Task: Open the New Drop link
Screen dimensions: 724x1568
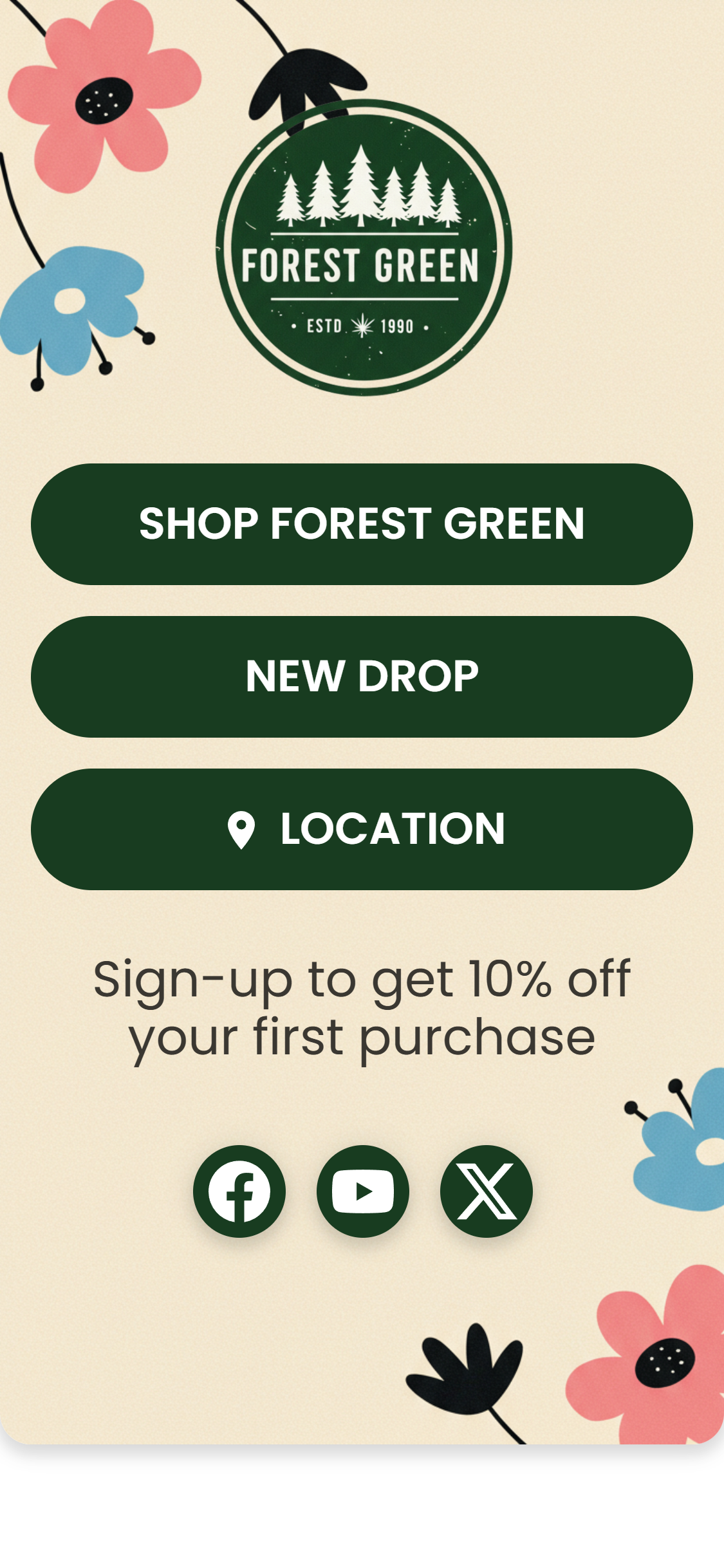Action: coord(362,677)
